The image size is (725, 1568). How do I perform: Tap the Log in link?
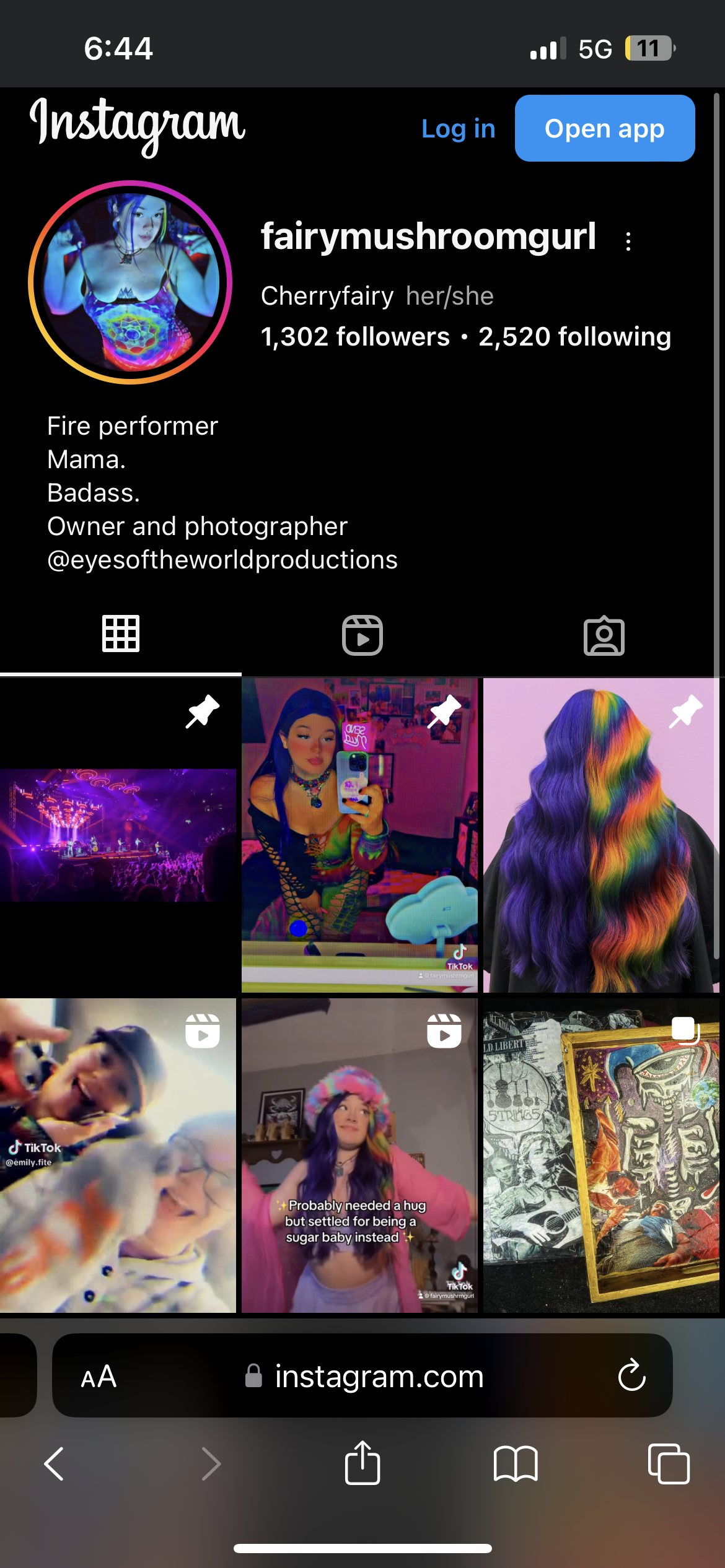click(458, 129)
